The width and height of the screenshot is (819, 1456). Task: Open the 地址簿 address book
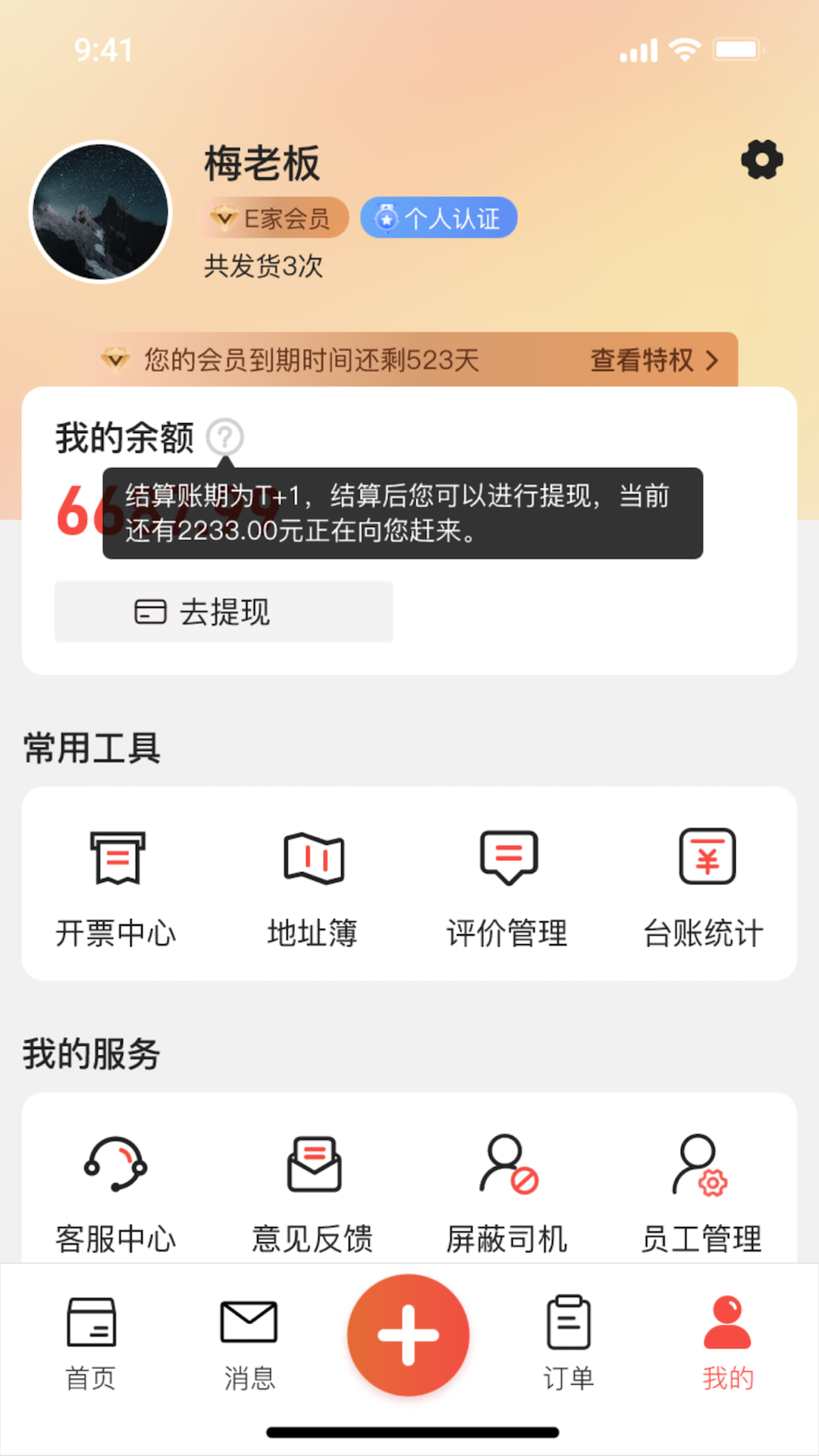tap(313, 886)
